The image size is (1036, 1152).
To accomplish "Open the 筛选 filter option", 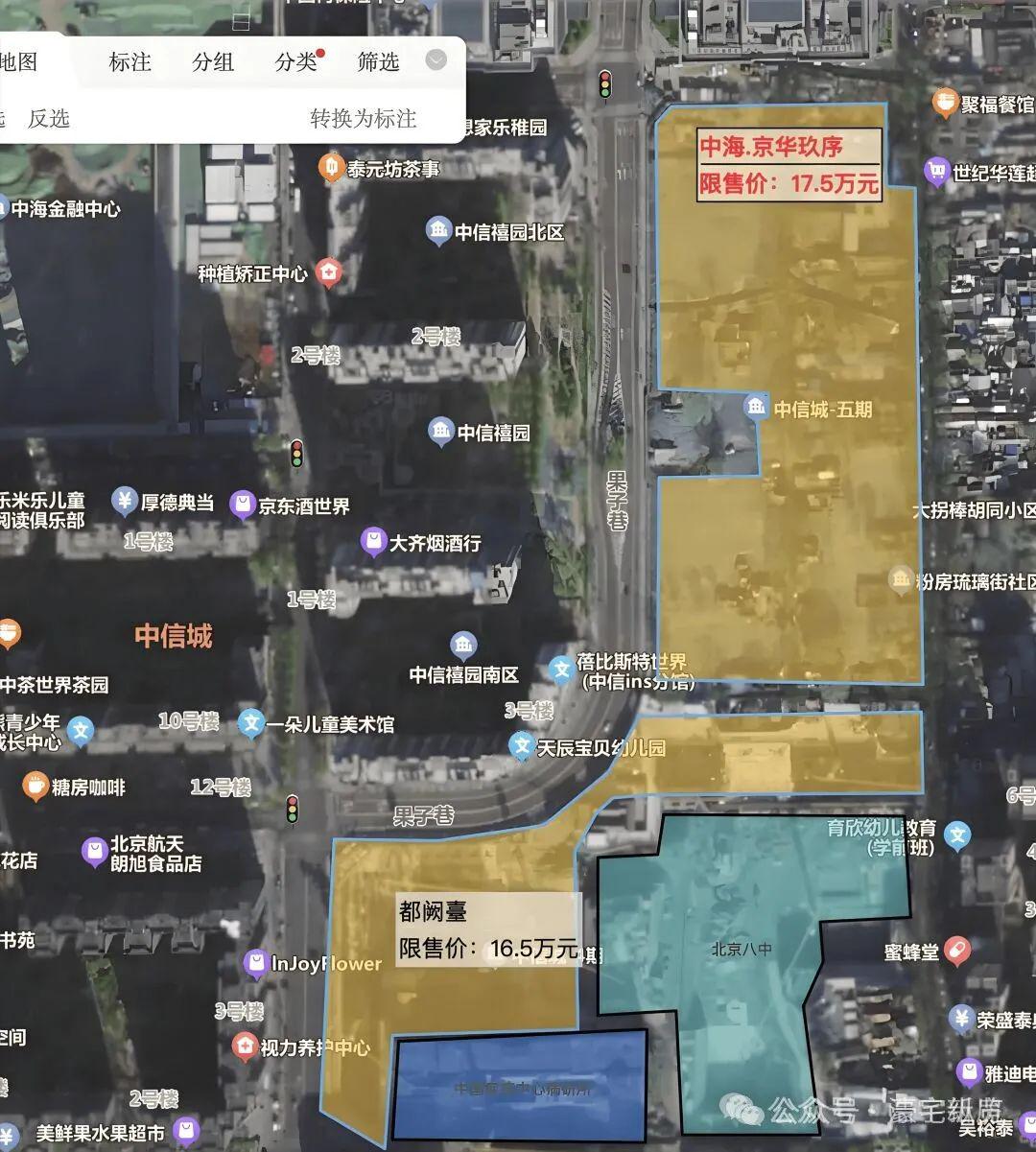I will click(378, 62).
